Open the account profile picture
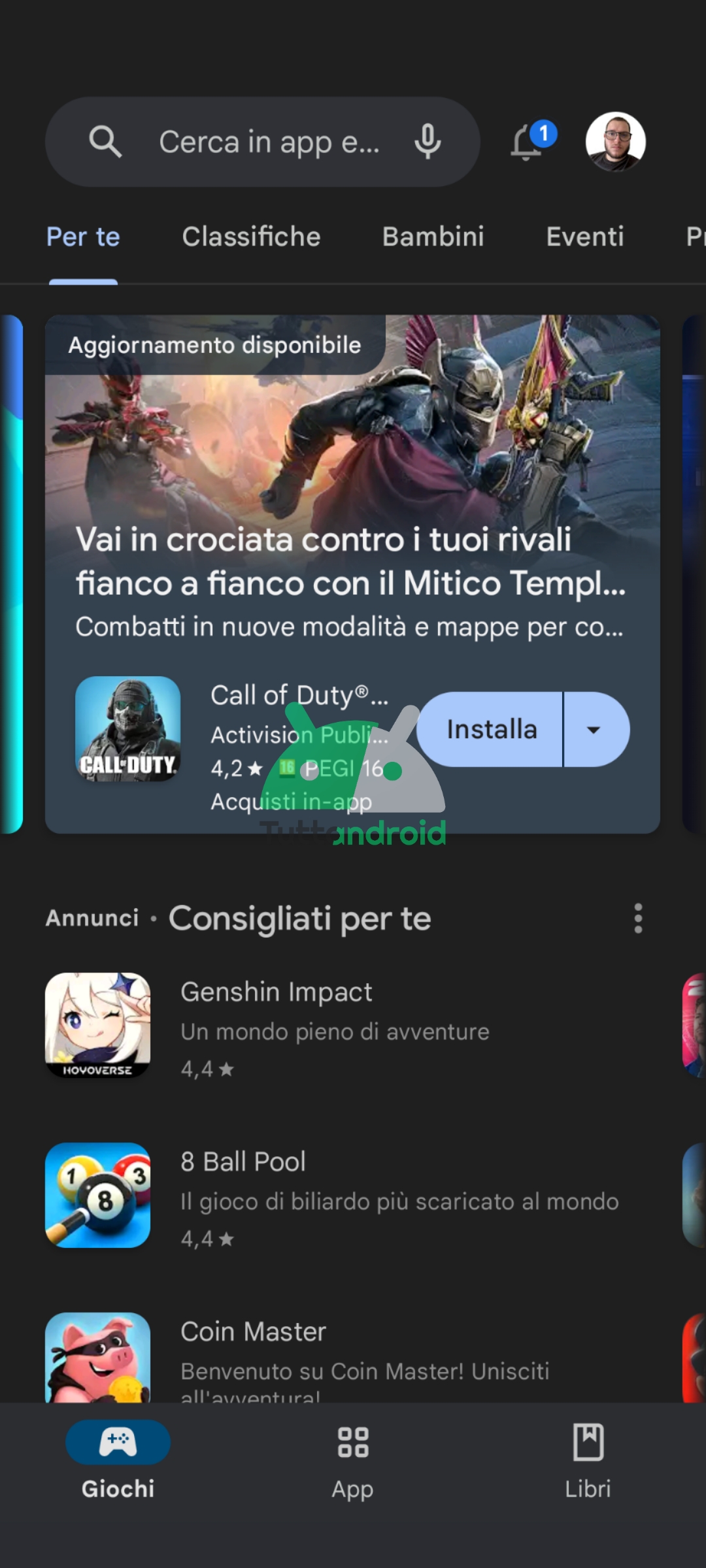 pos(615,142)
